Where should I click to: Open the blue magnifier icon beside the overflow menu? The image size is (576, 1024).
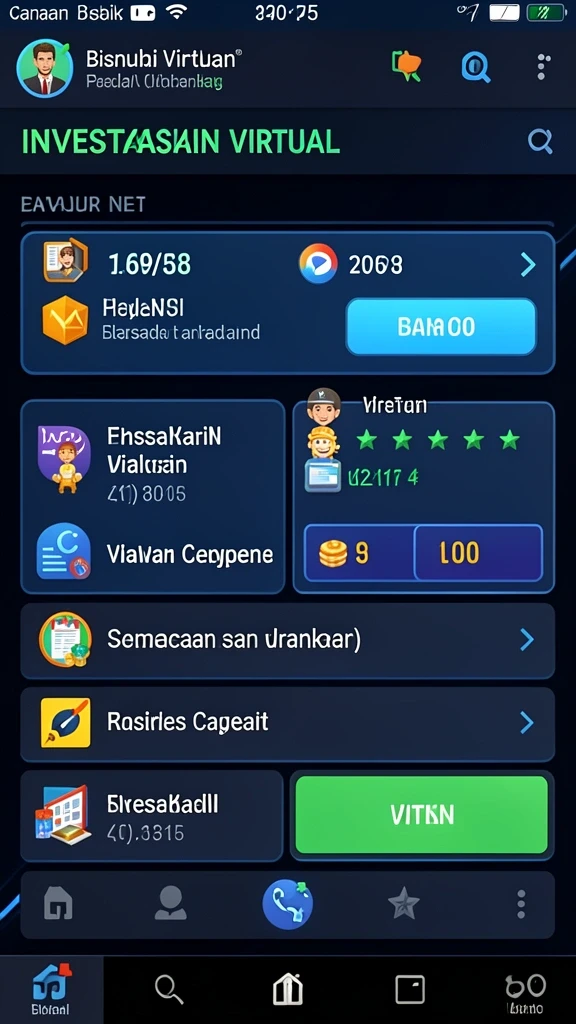(x=476, y=67)
